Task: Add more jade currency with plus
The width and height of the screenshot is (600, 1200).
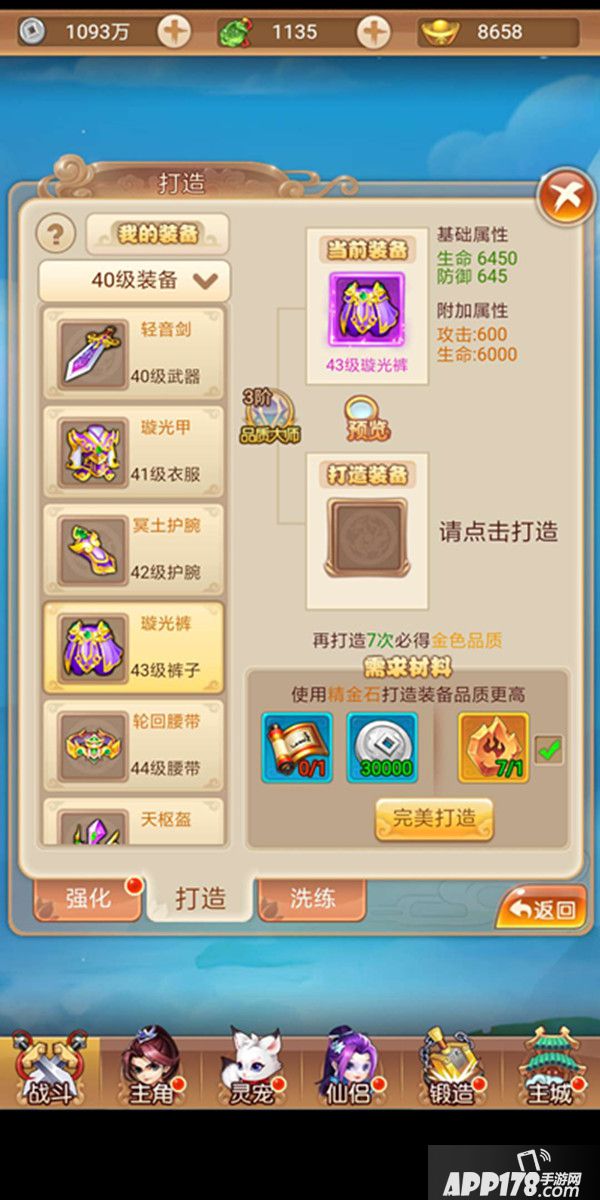Action: point(374,32)
